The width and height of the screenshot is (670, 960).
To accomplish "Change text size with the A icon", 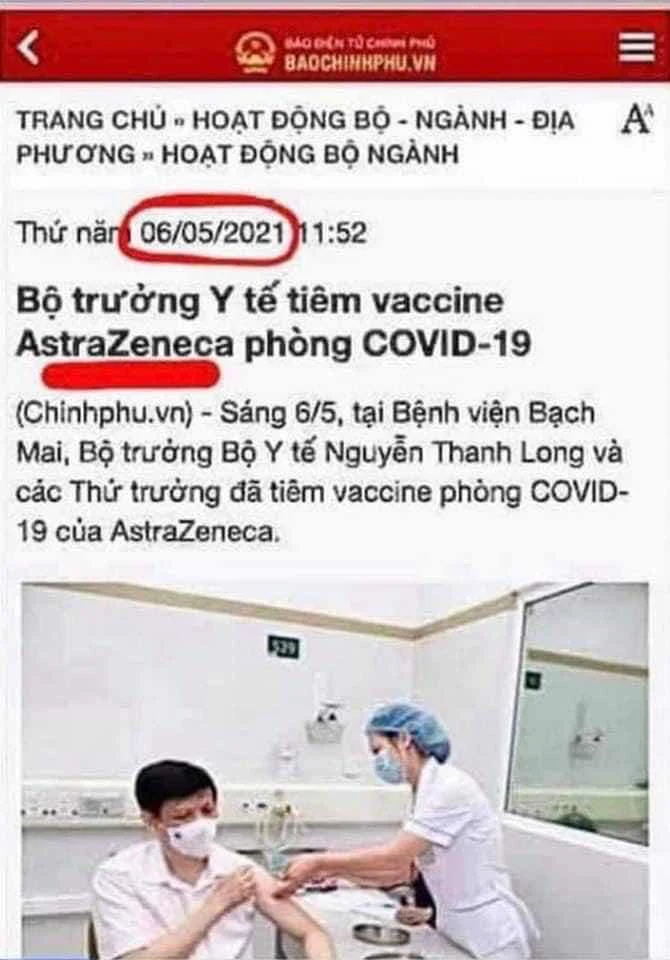I will 636,121.
